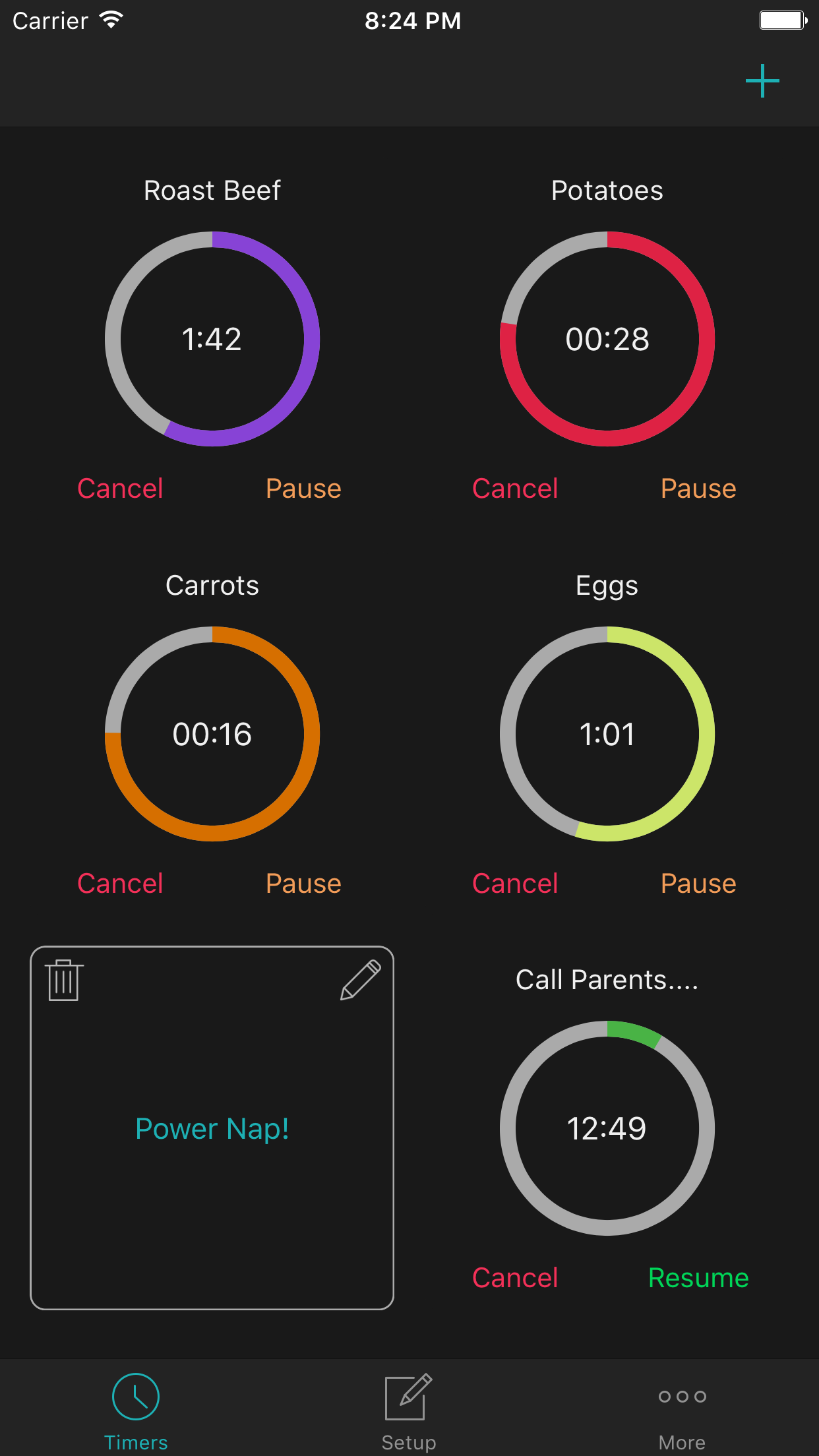Cancel the Potatoes timer
This screenshot has height=1456, width=819.
[x=515, y=489]
